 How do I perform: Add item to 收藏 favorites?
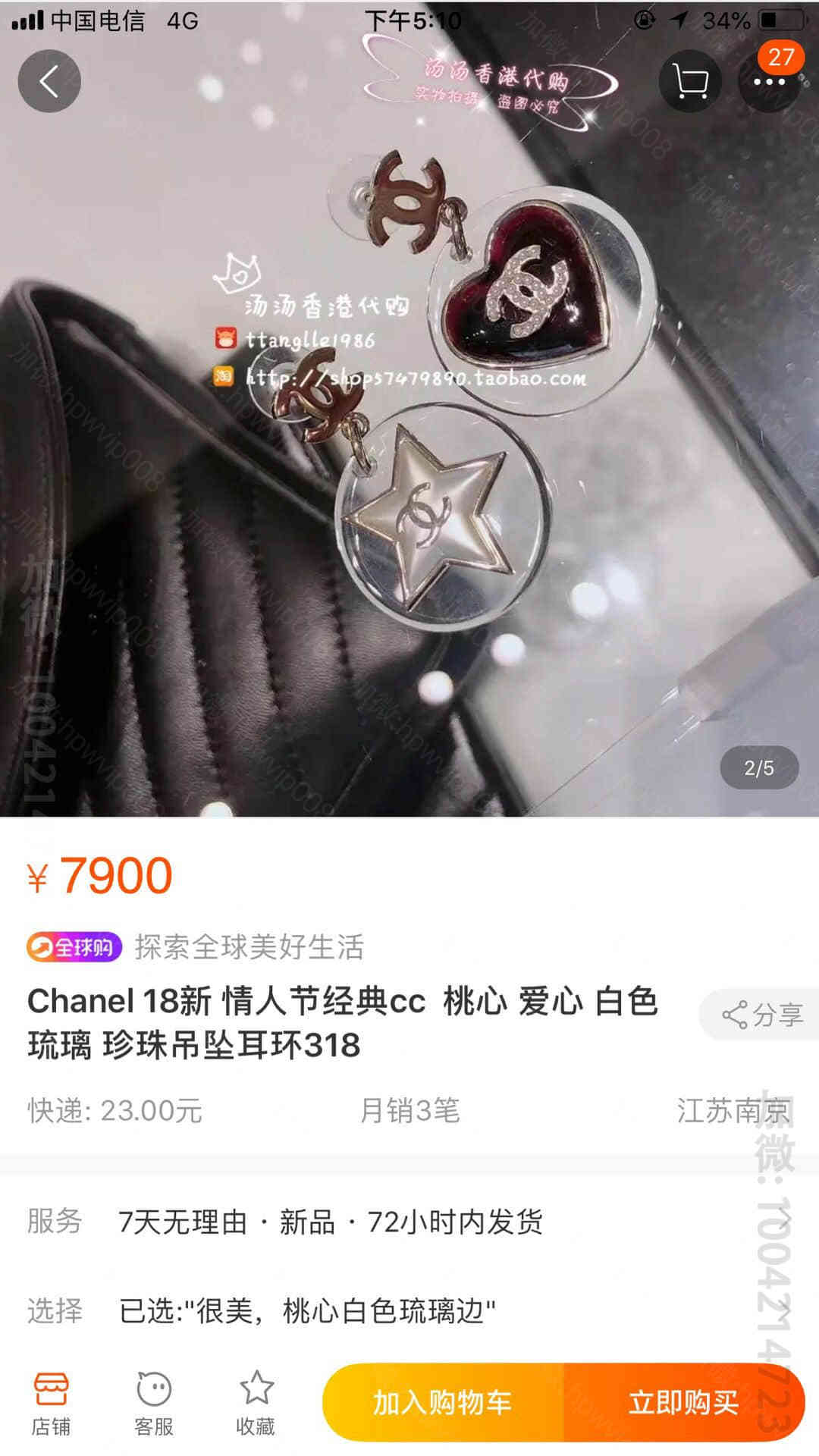point(256,1403)
